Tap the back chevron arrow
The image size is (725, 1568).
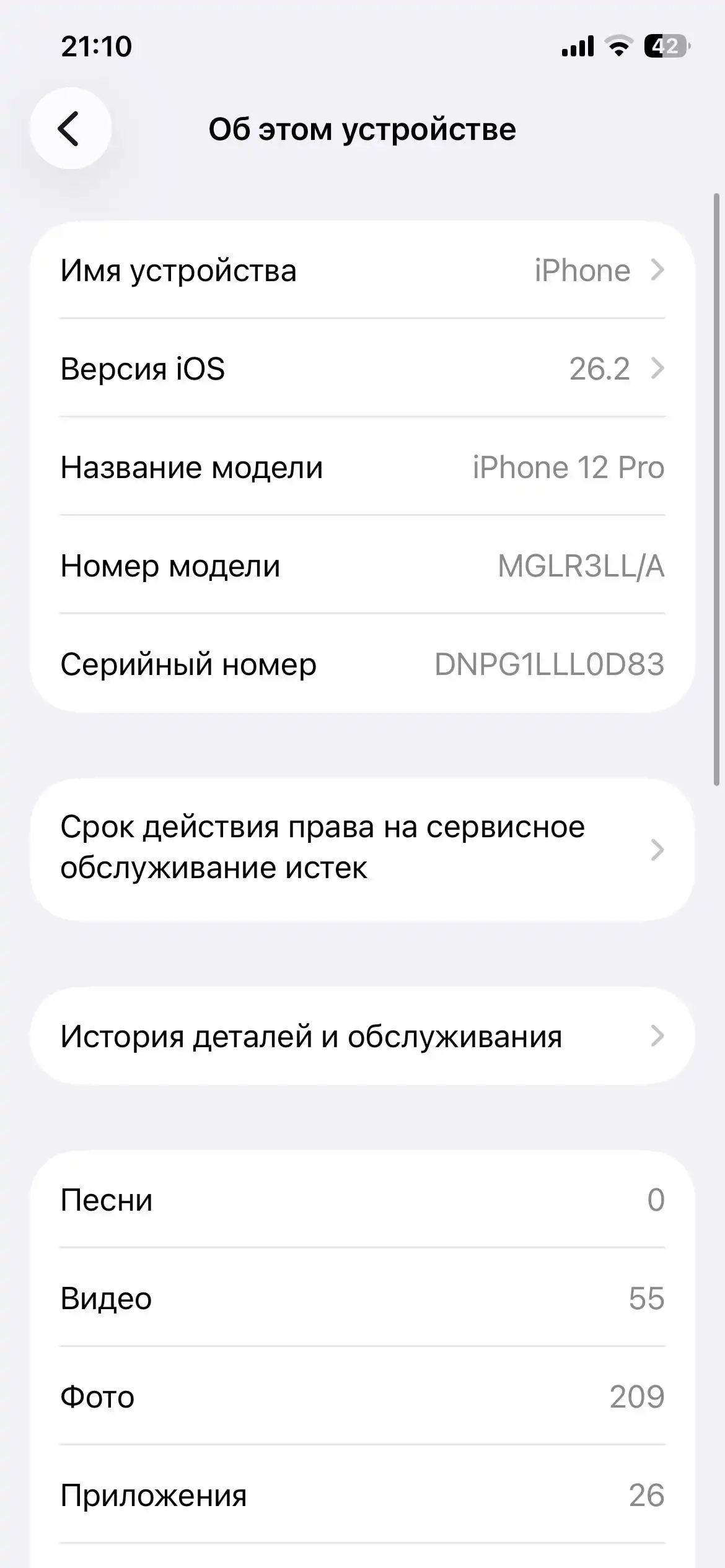point(71,129)
